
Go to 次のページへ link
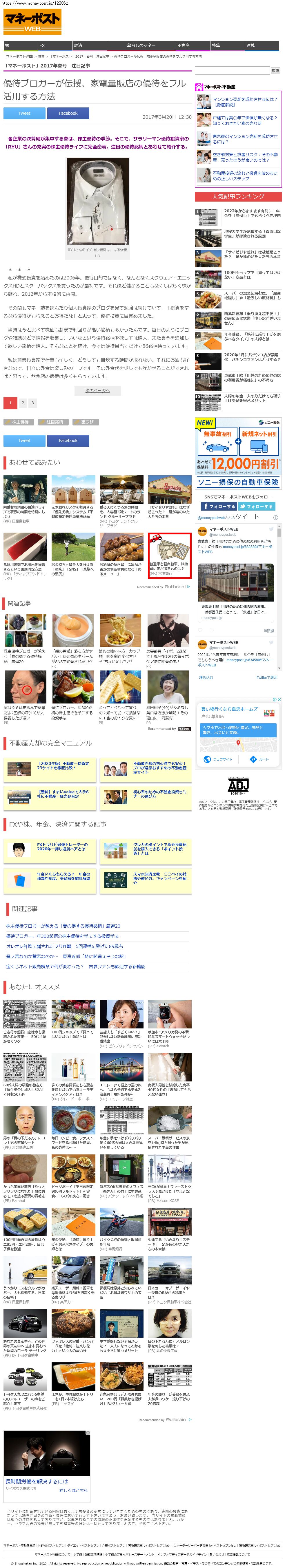click(x=97, y=390)
